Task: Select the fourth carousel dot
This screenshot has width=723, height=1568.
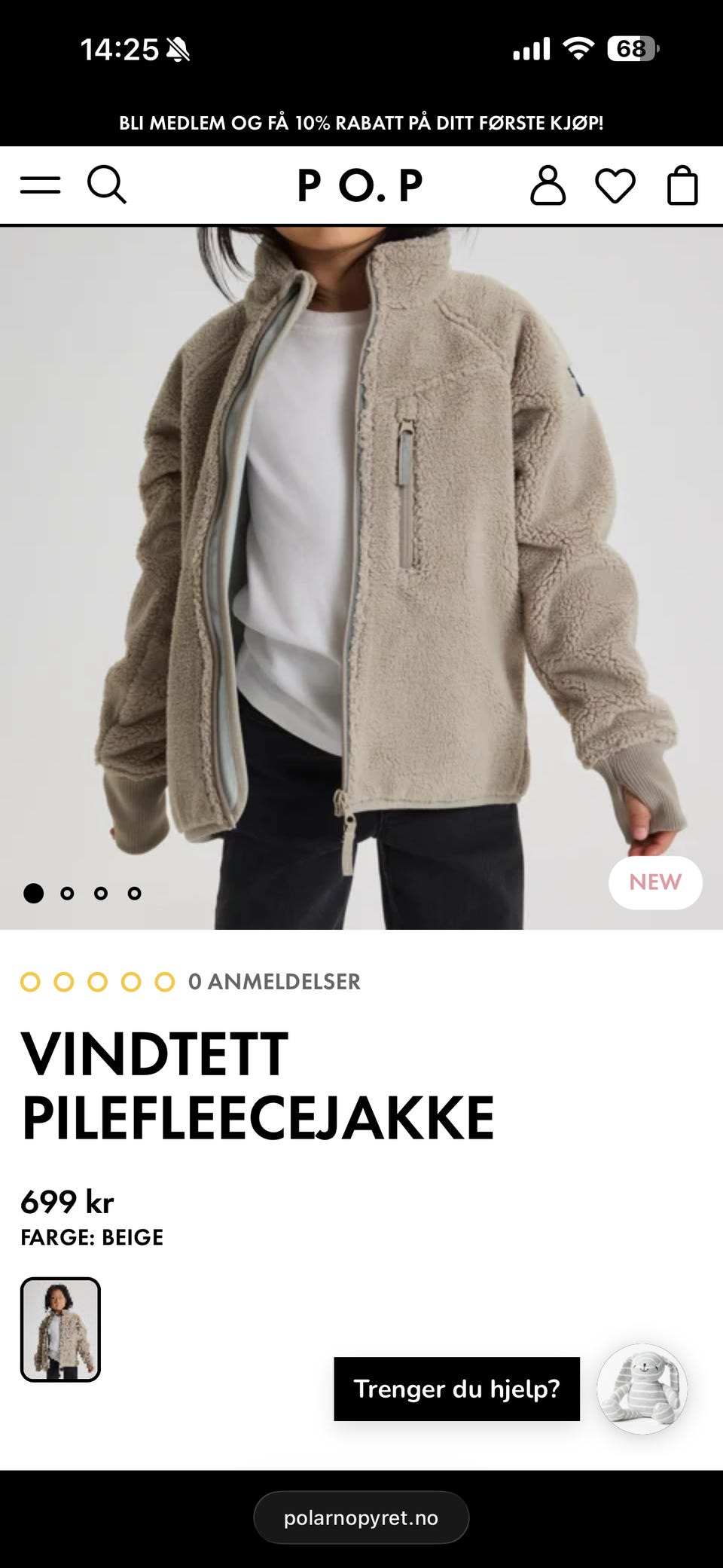Action: click(133, 894)
